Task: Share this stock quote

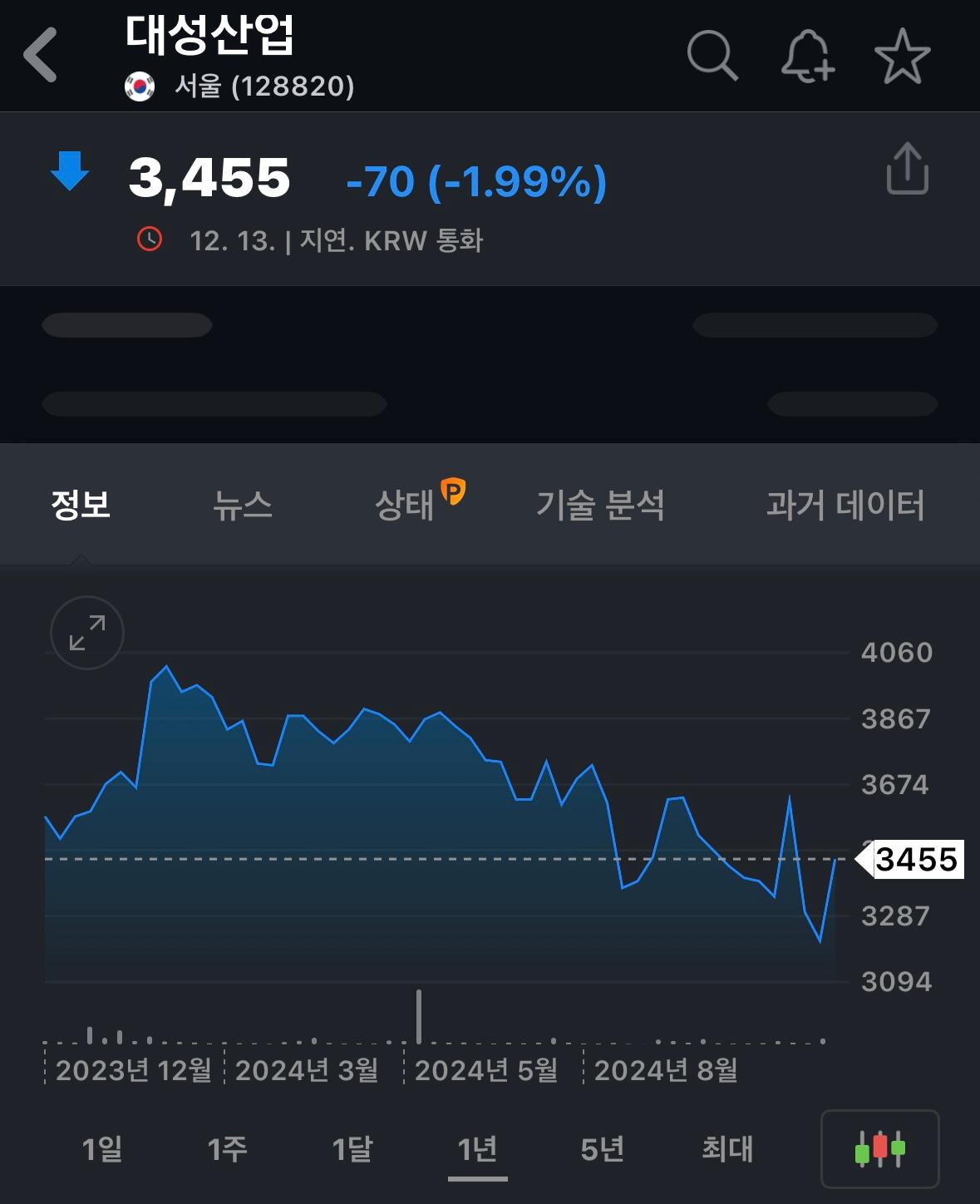Action: (x=906, y=169)
